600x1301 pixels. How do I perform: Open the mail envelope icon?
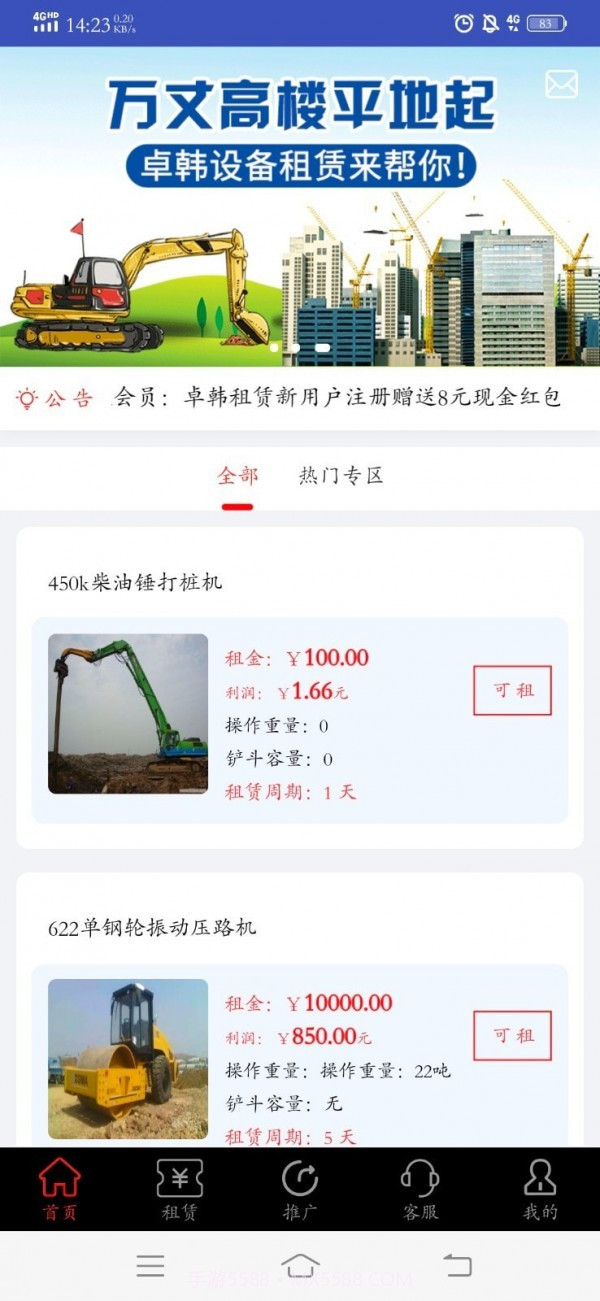[x=561, y=84]
